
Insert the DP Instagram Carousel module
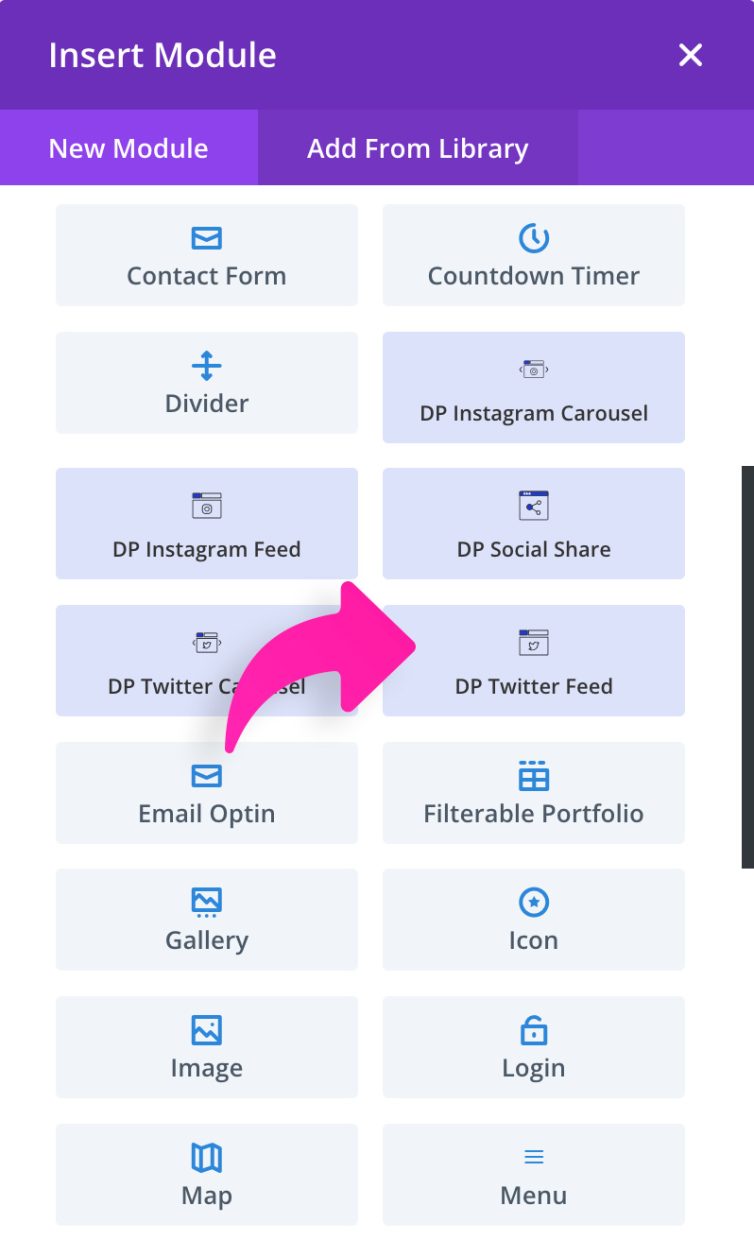(x=533, y=388)
